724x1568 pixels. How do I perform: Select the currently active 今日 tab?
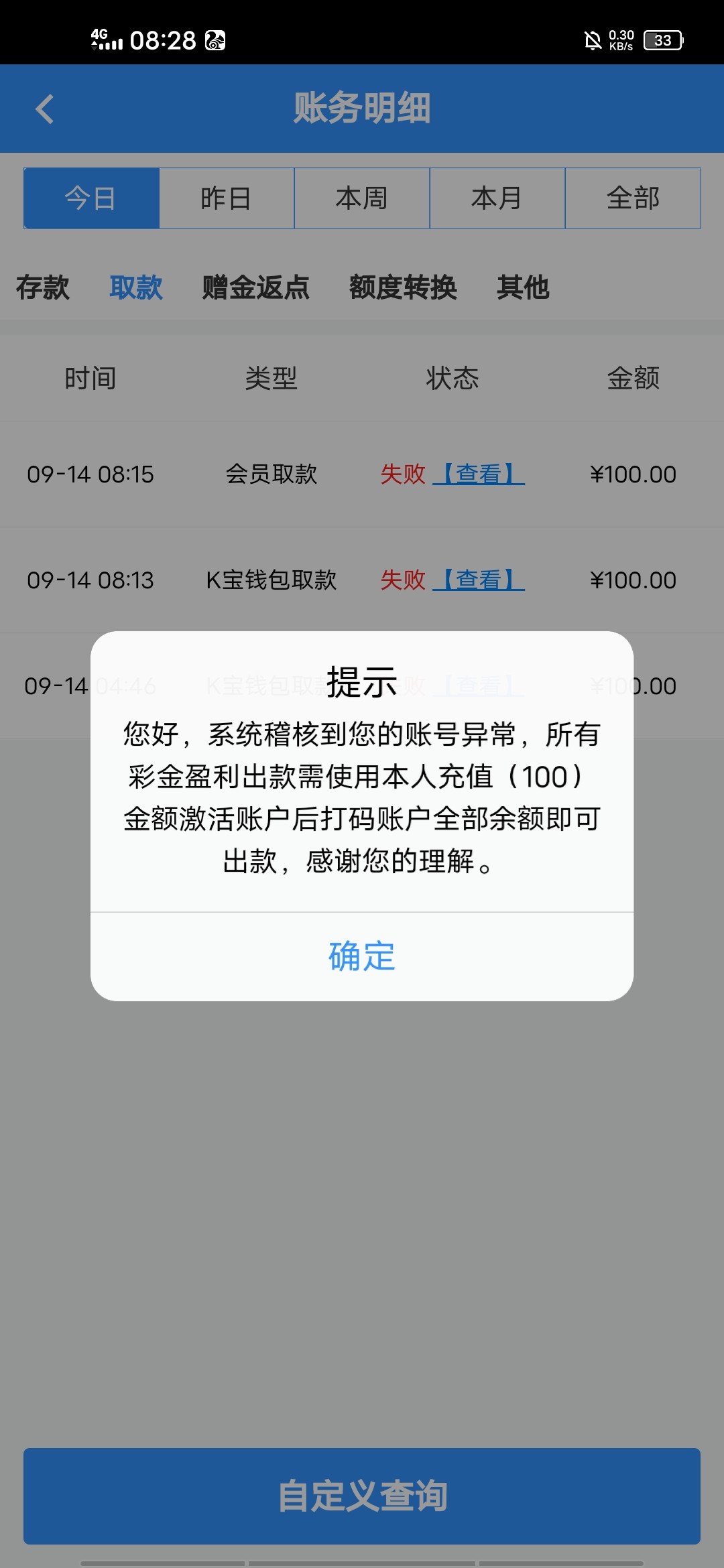pyautogui.click(x=91, y=198)
